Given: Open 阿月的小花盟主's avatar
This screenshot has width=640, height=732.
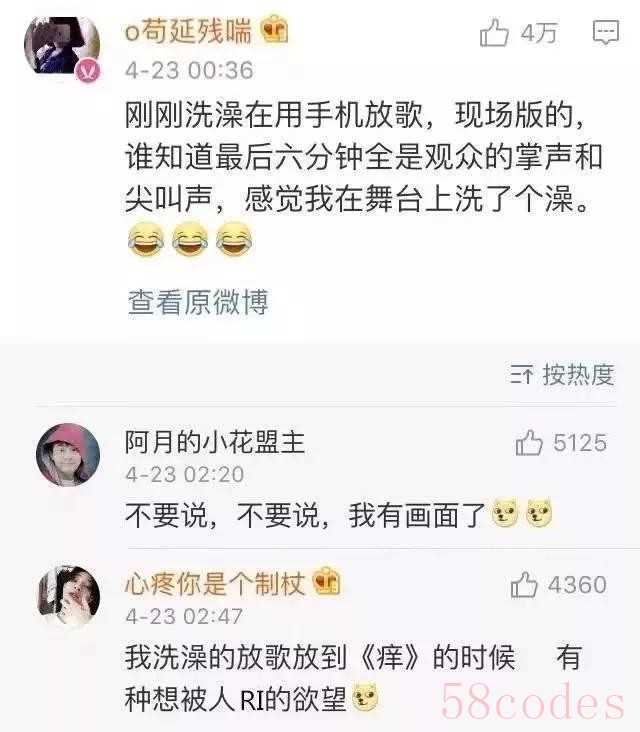Looking at the screenshot, I should [68, 455].
